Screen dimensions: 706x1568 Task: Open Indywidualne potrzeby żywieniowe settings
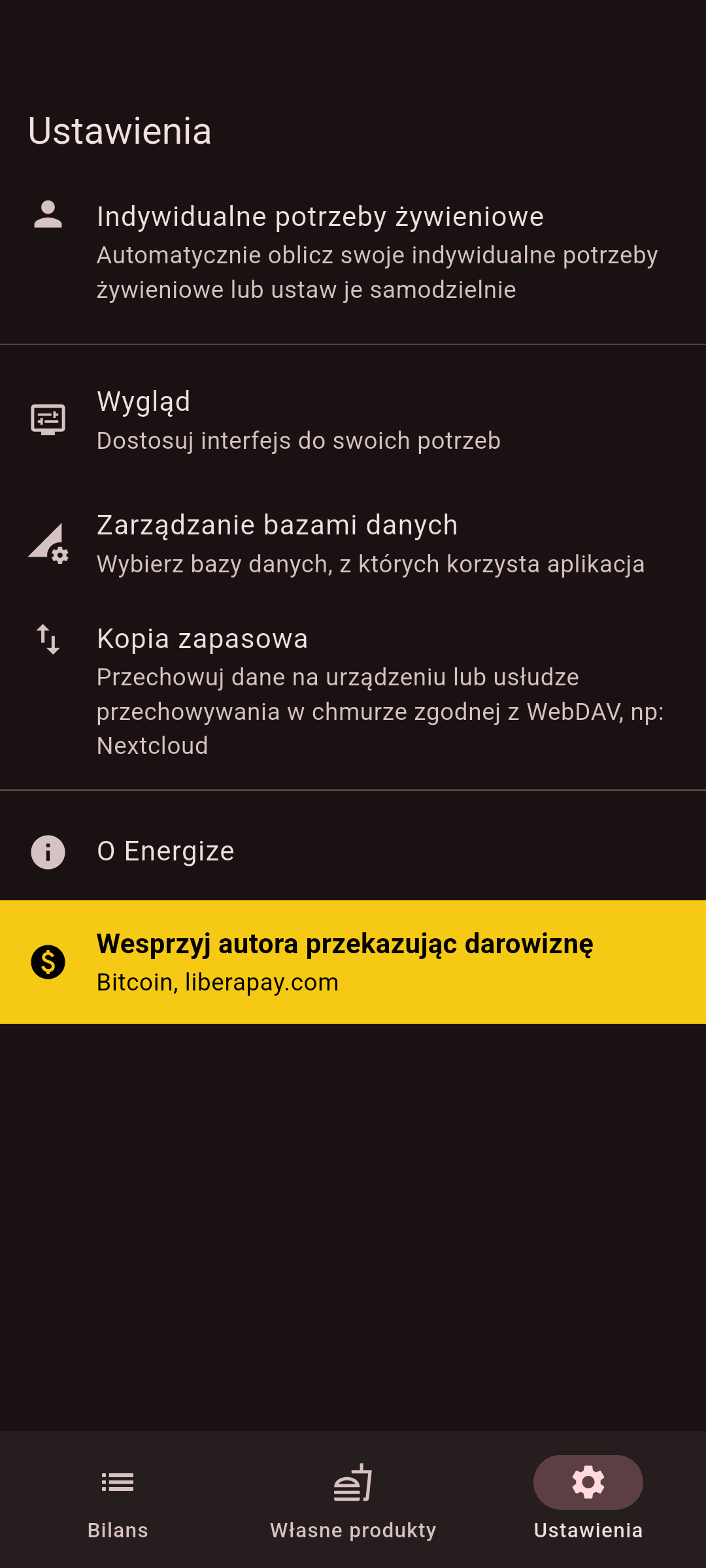tap(353, 252)
